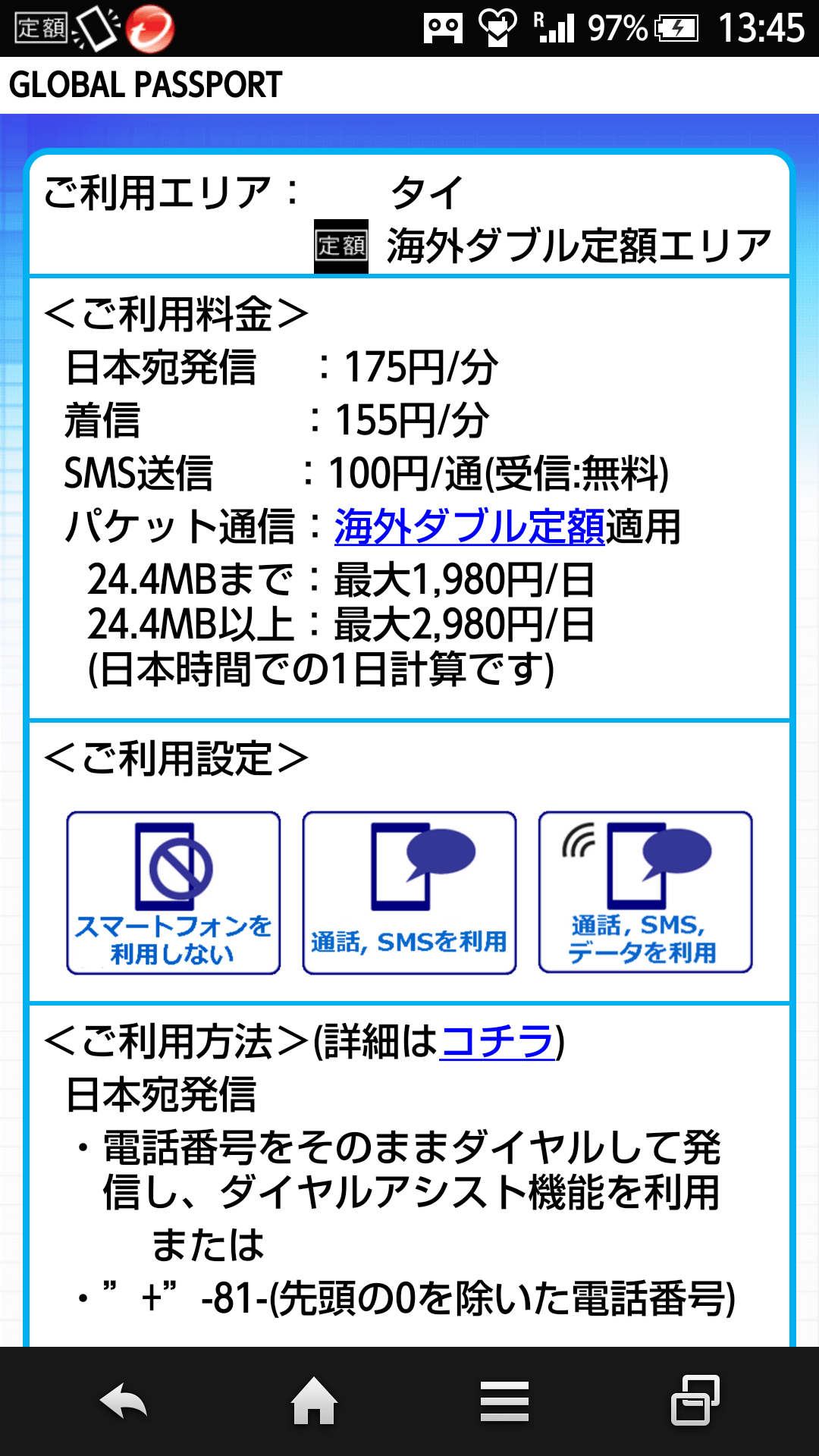Screen dimensions: 819x1456
Task: Go back with the system back button
Action: pyautogui.click(x=124, y=1401)
